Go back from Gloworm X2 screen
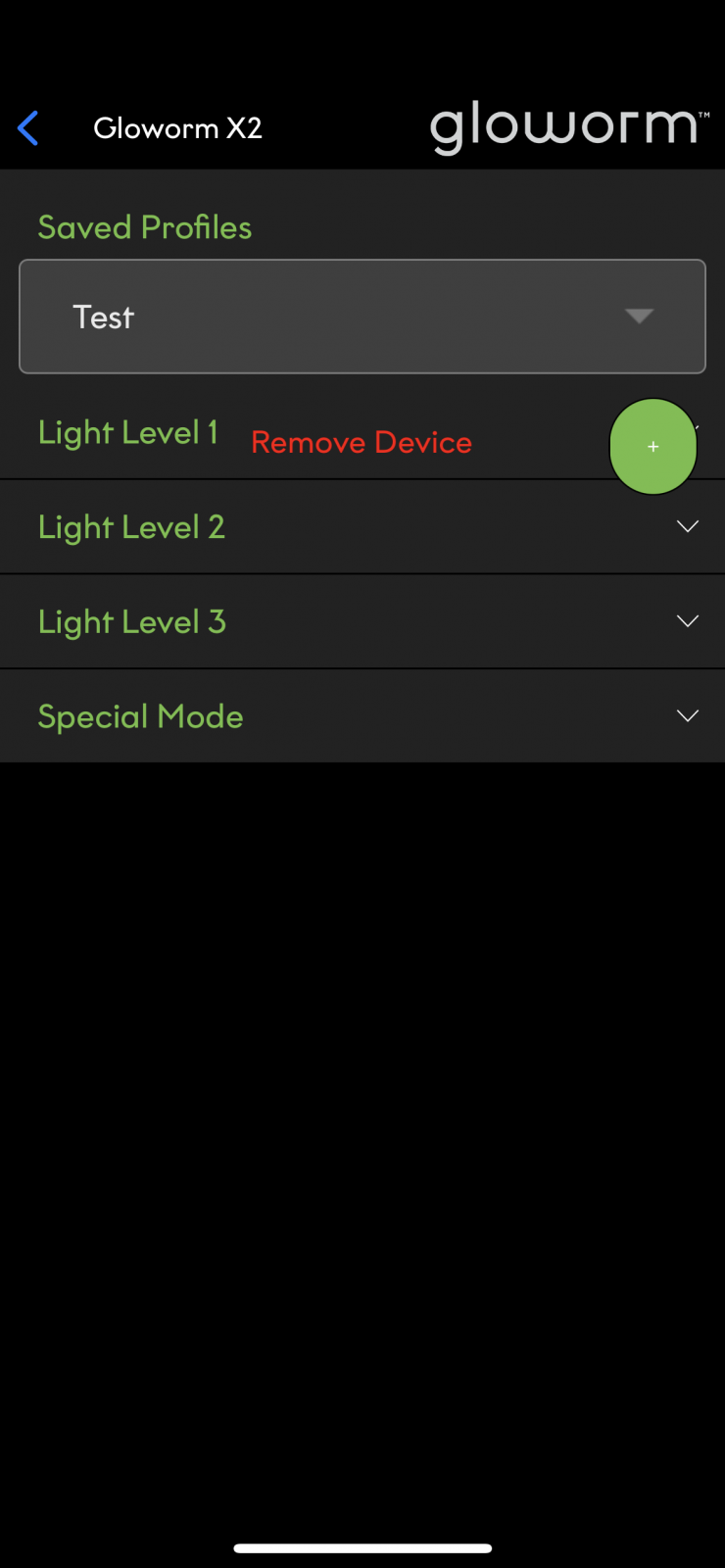725x1568 pixels. [28, 128]
